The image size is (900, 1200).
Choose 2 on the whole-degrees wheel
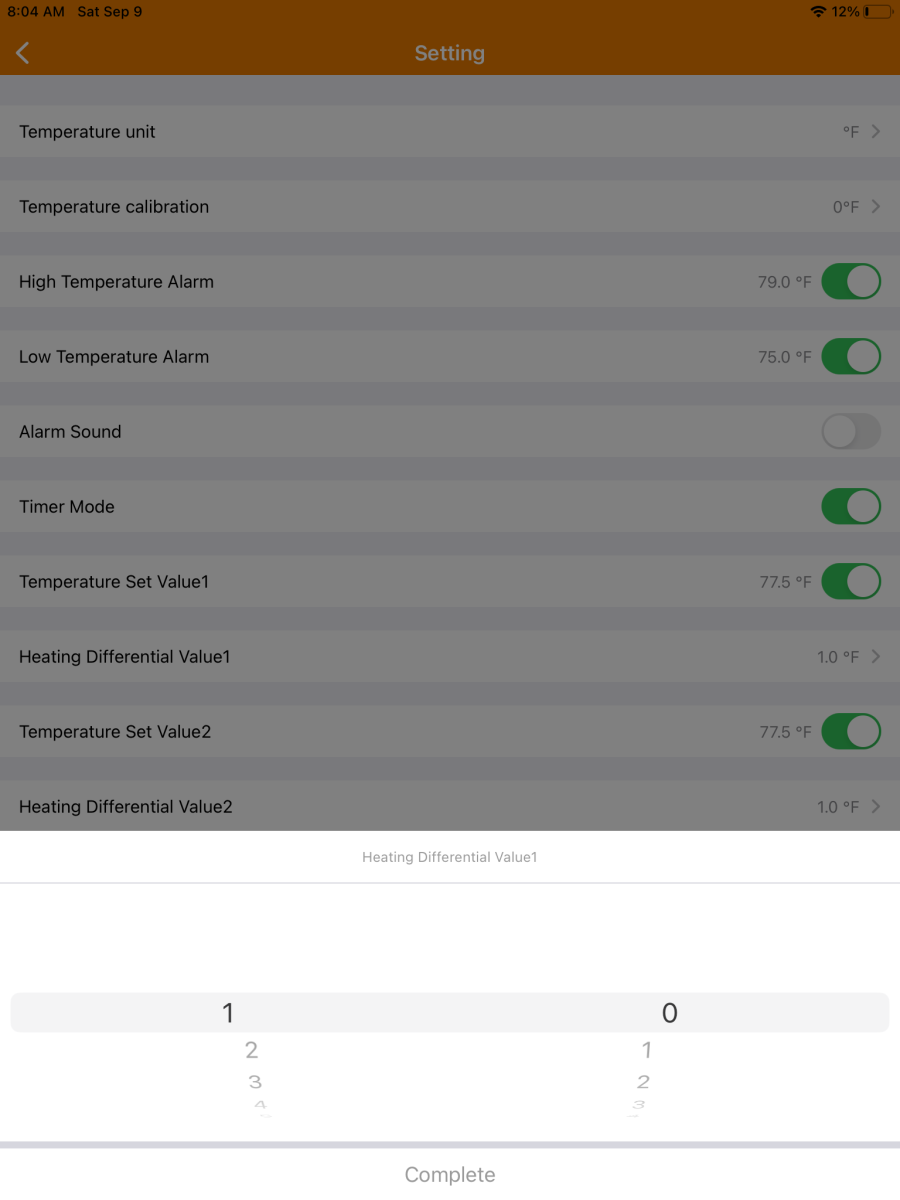click(x=252, y=1050)
